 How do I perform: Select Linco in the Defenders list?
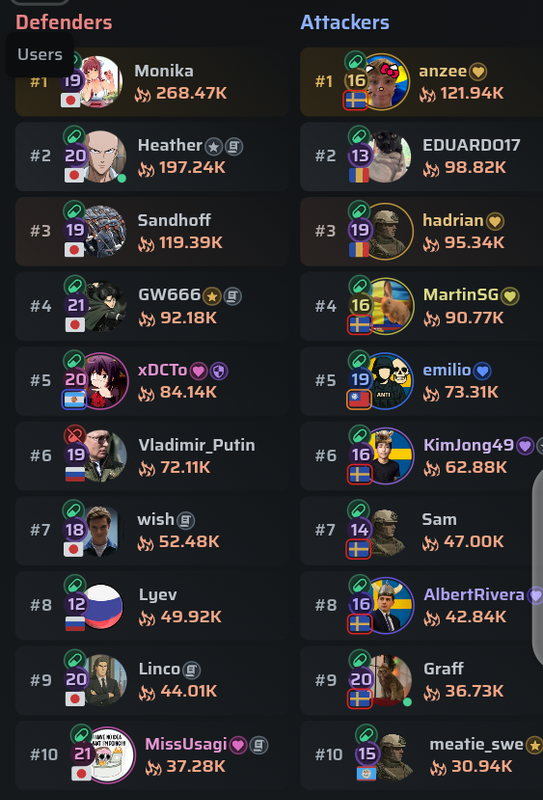[x=152, y=680]
